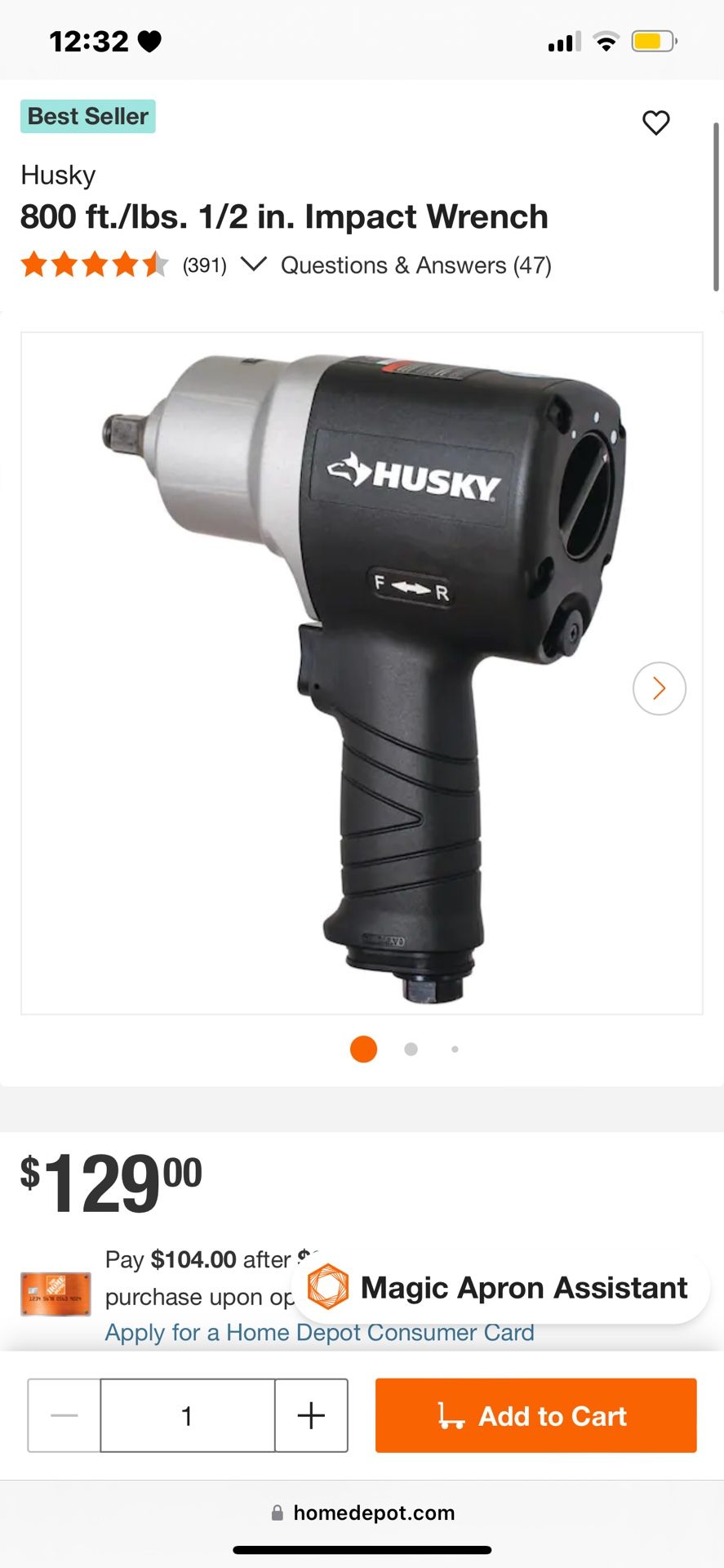Show the next product image
The height and width of the screenshot is (1568, 724).
(659, 688)
